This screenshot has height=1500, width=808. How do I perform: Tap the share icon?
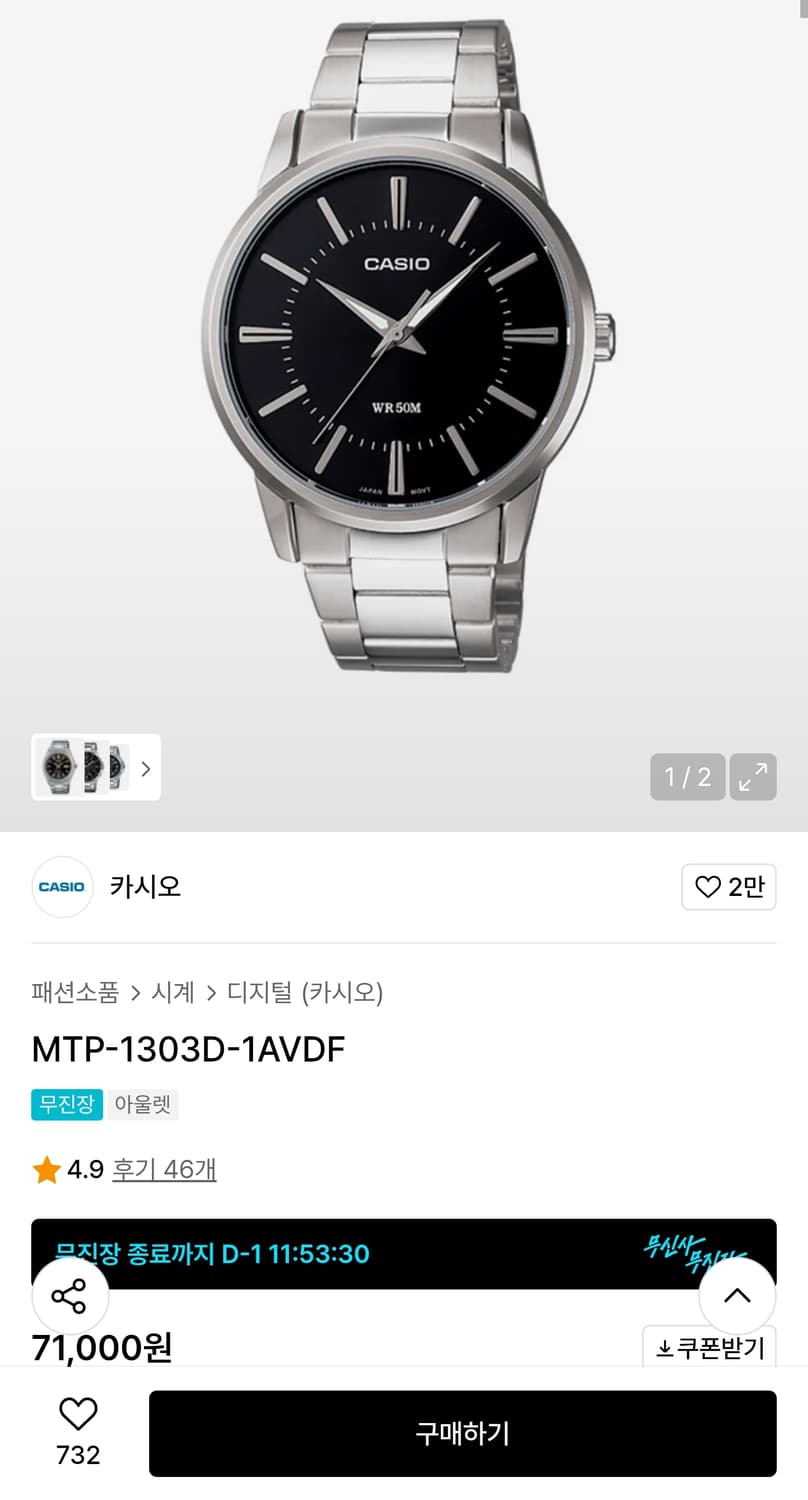point(70,1295)
